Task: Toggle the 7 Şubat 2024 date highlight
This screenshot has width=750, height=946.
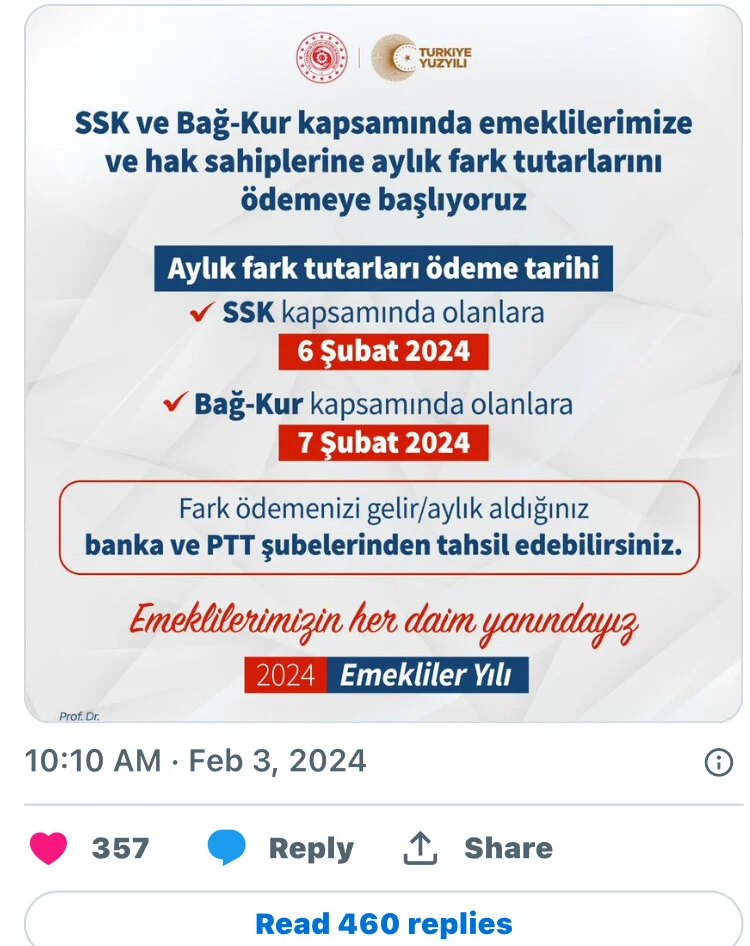Action: click(x=382, y=443)
